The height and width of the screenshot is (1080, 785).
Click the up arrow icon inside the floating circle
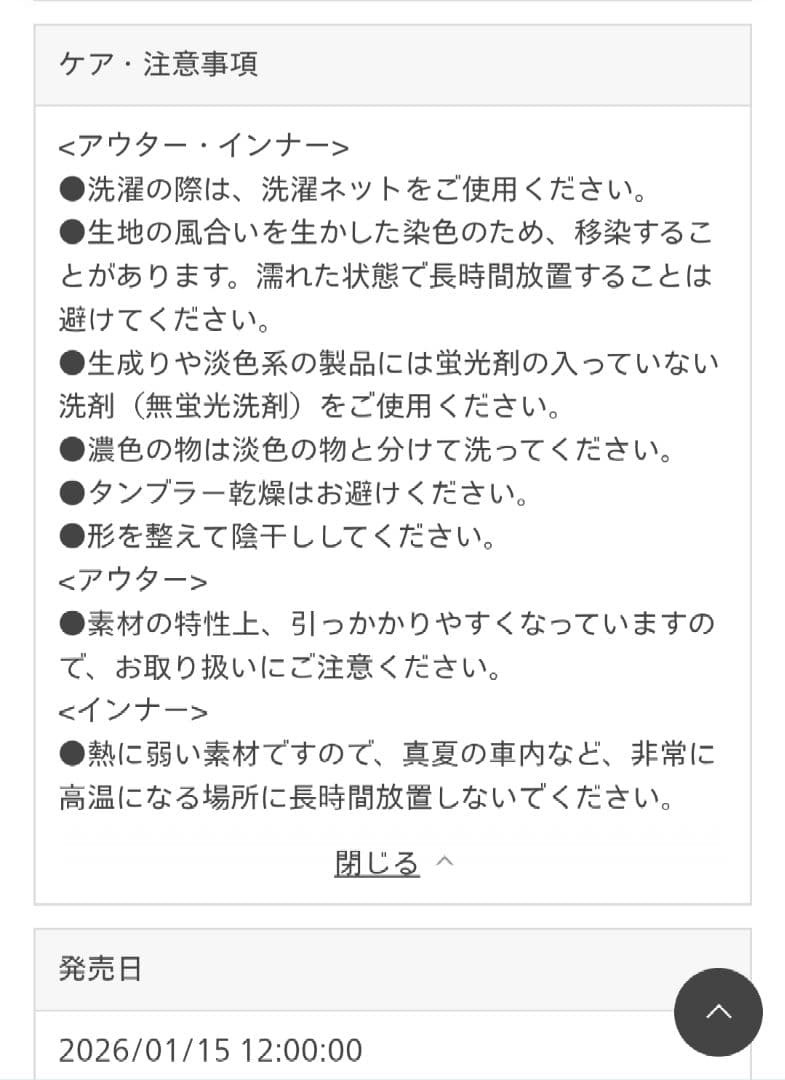[719, 1012]
